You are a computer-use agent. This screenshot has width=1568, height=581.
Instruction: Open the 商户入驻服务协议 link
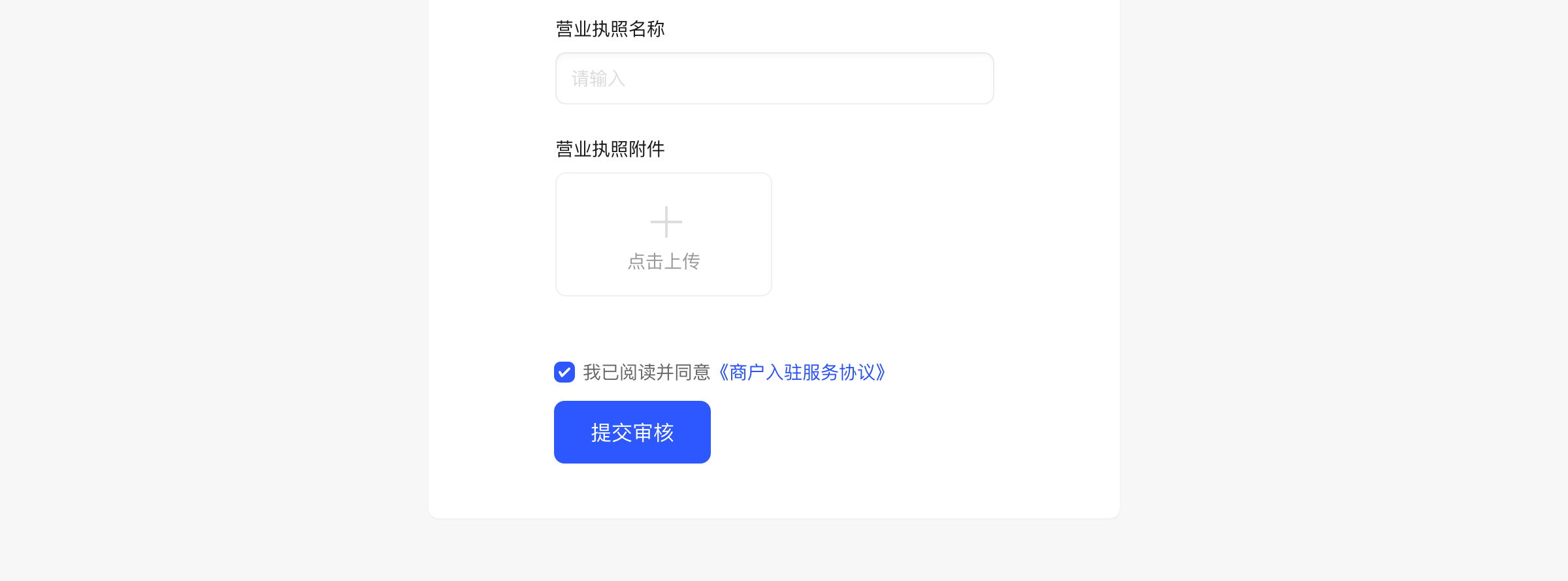point(802,372)
